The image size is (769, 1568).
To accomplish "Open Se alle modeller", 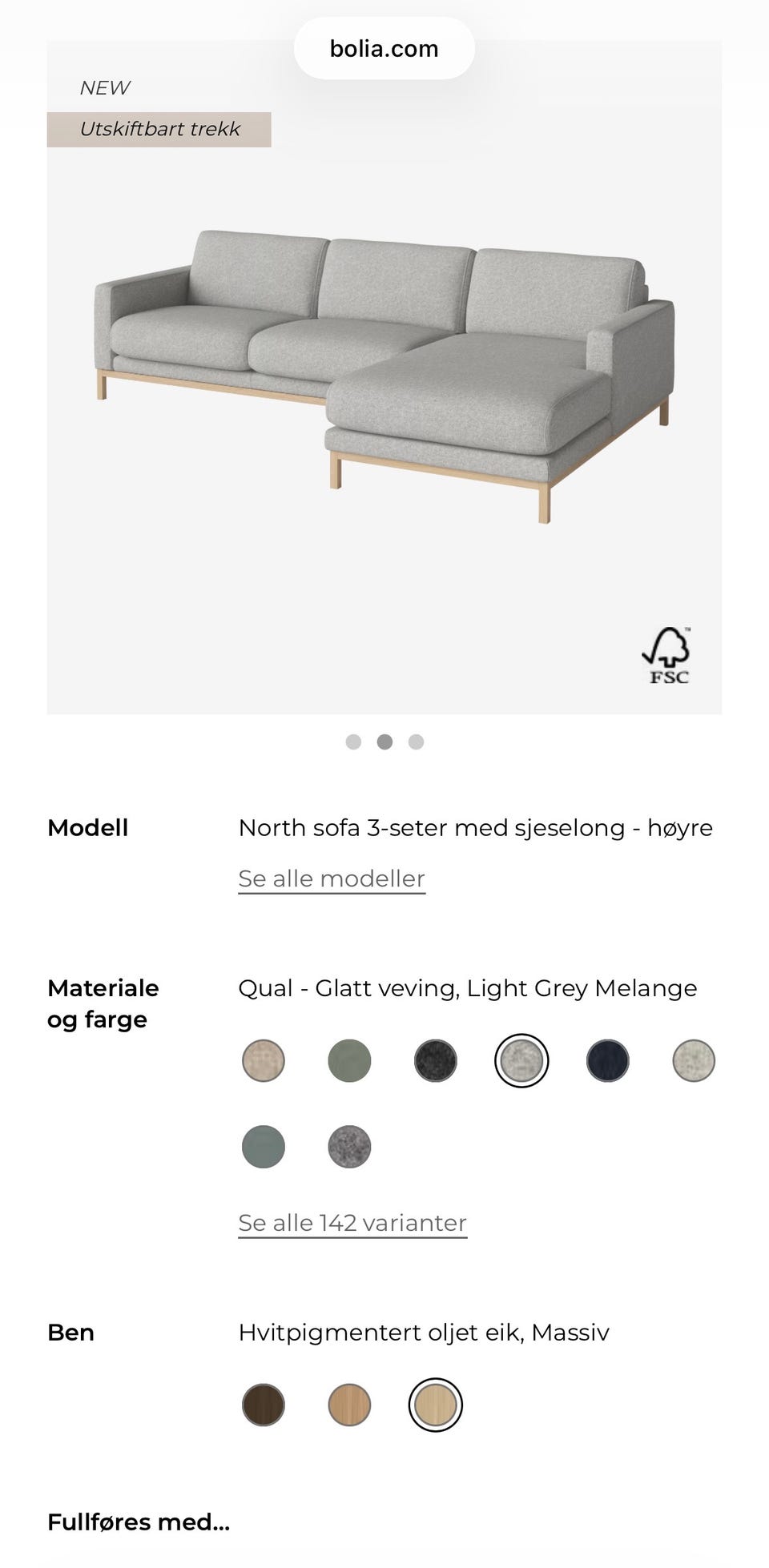I will click(332, 878).
